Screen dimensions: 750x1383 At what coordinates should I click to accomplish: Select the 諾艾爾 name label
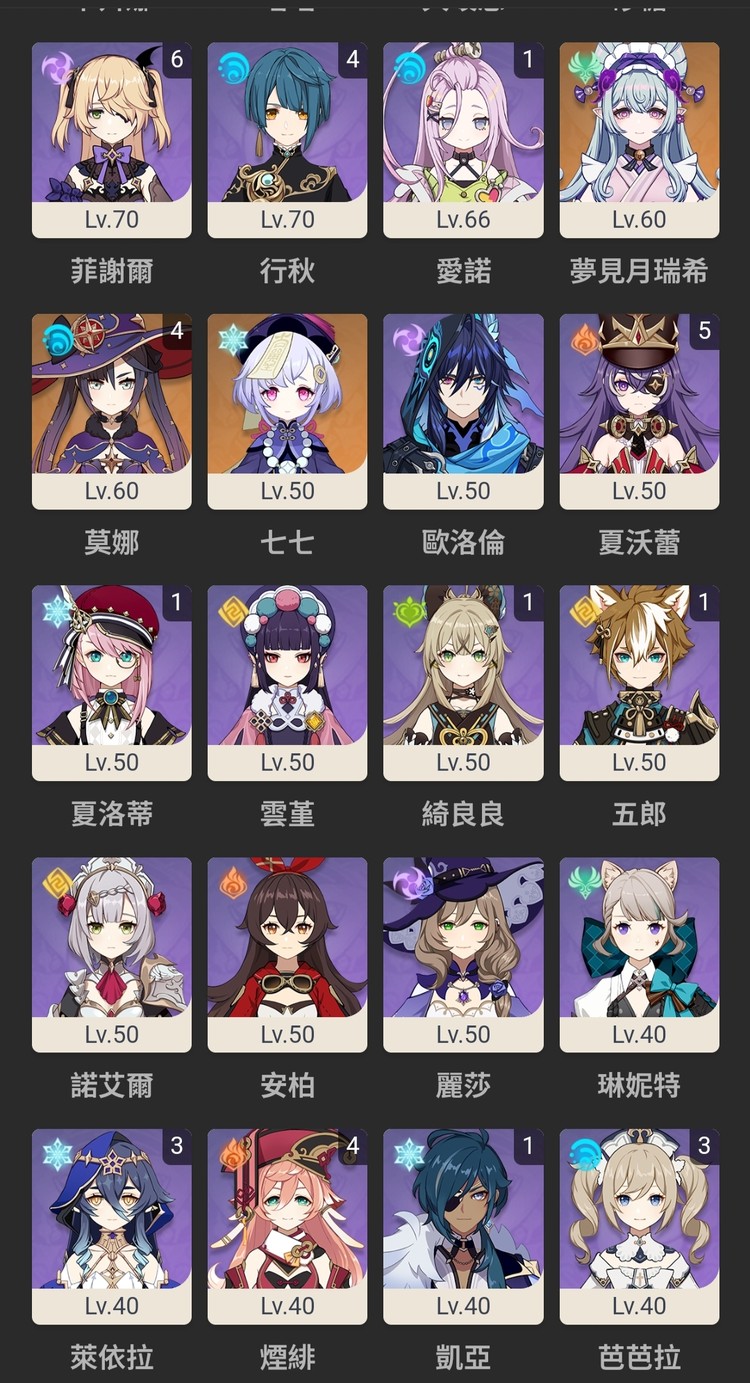coord(111,1088)
